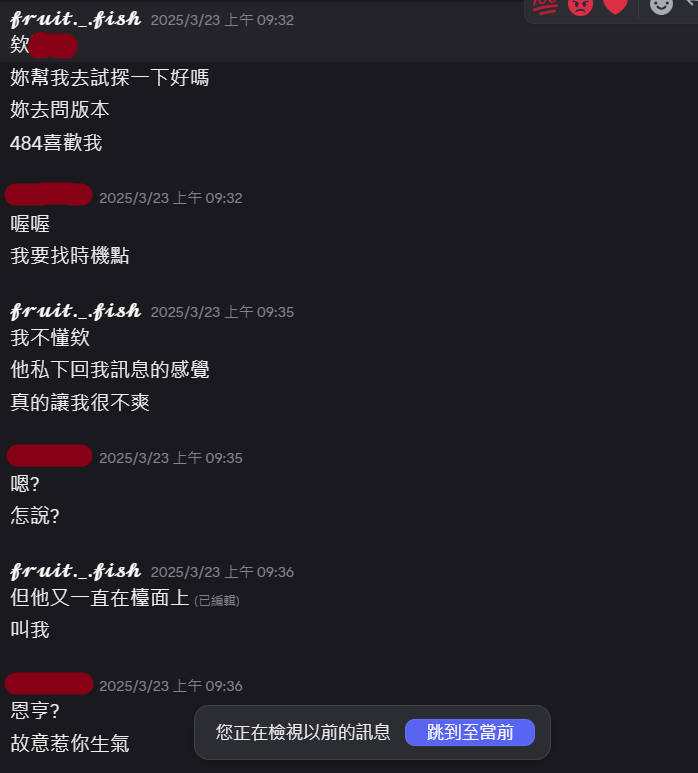This screenshot has width=698, height=773.
Task: React with the angry face emoji
Action: (580, 6)
